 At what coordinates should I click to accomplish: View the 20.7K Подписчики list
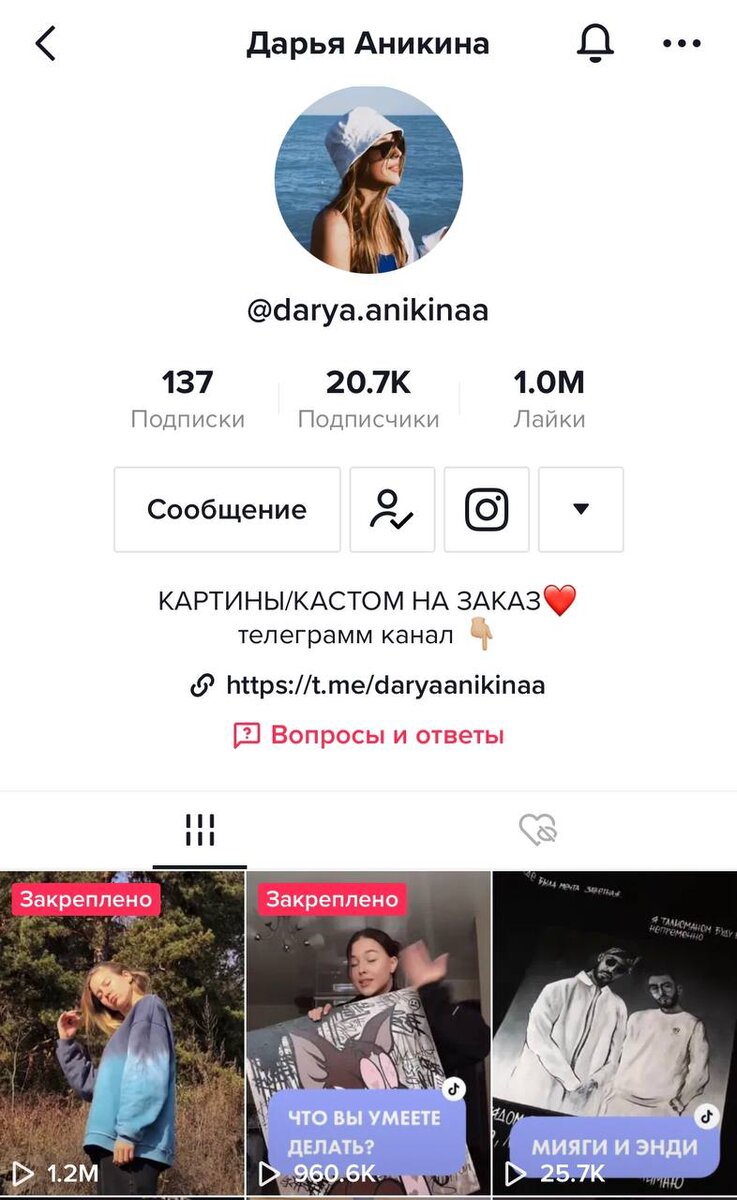[368, 398]
